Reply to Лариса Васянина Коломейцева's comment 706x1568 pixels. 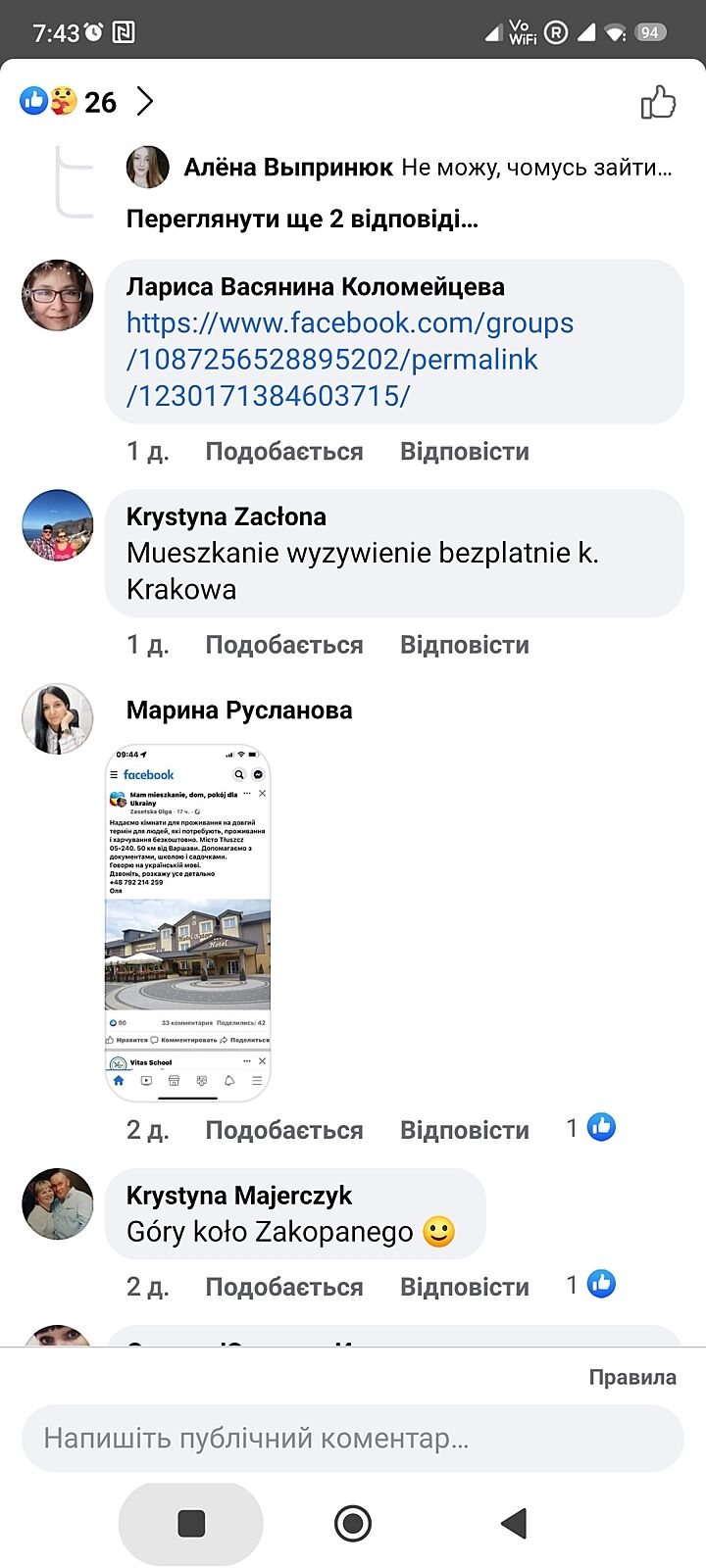point(464,452)
